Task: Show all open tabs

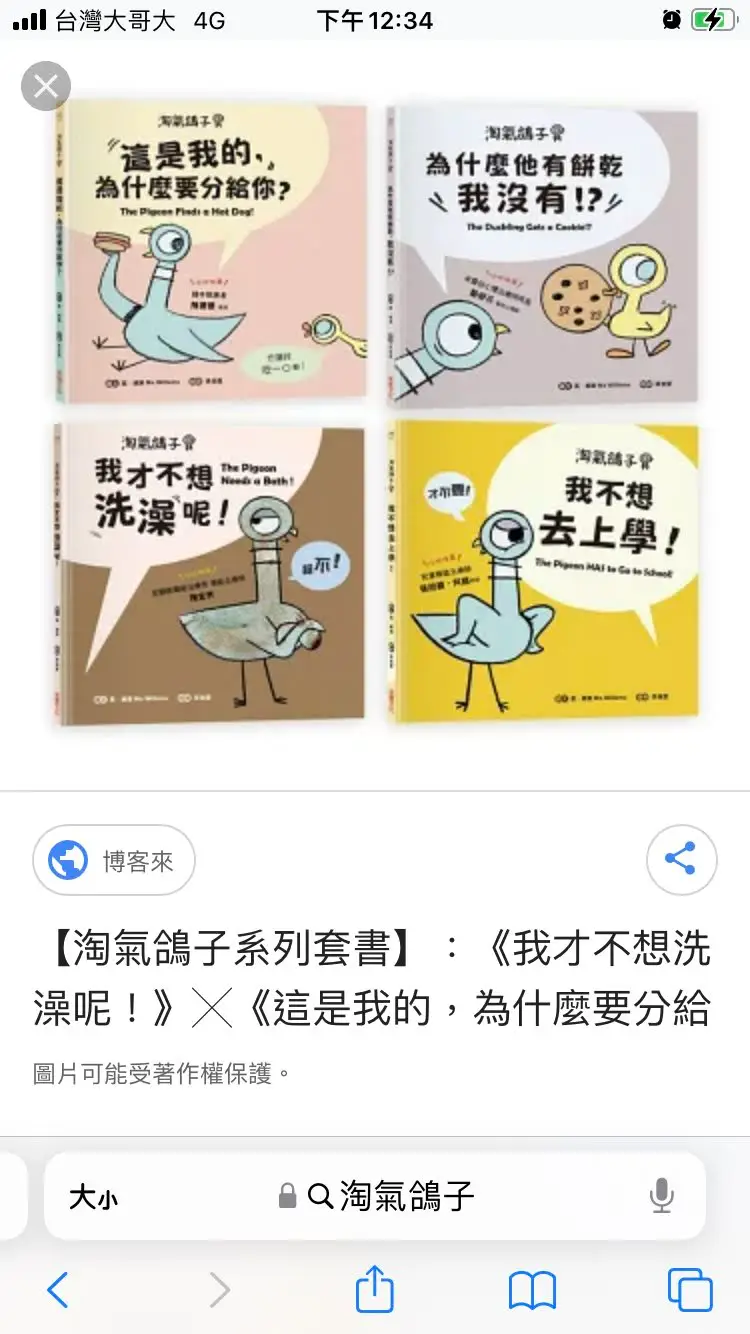Action: (690, 1290)
